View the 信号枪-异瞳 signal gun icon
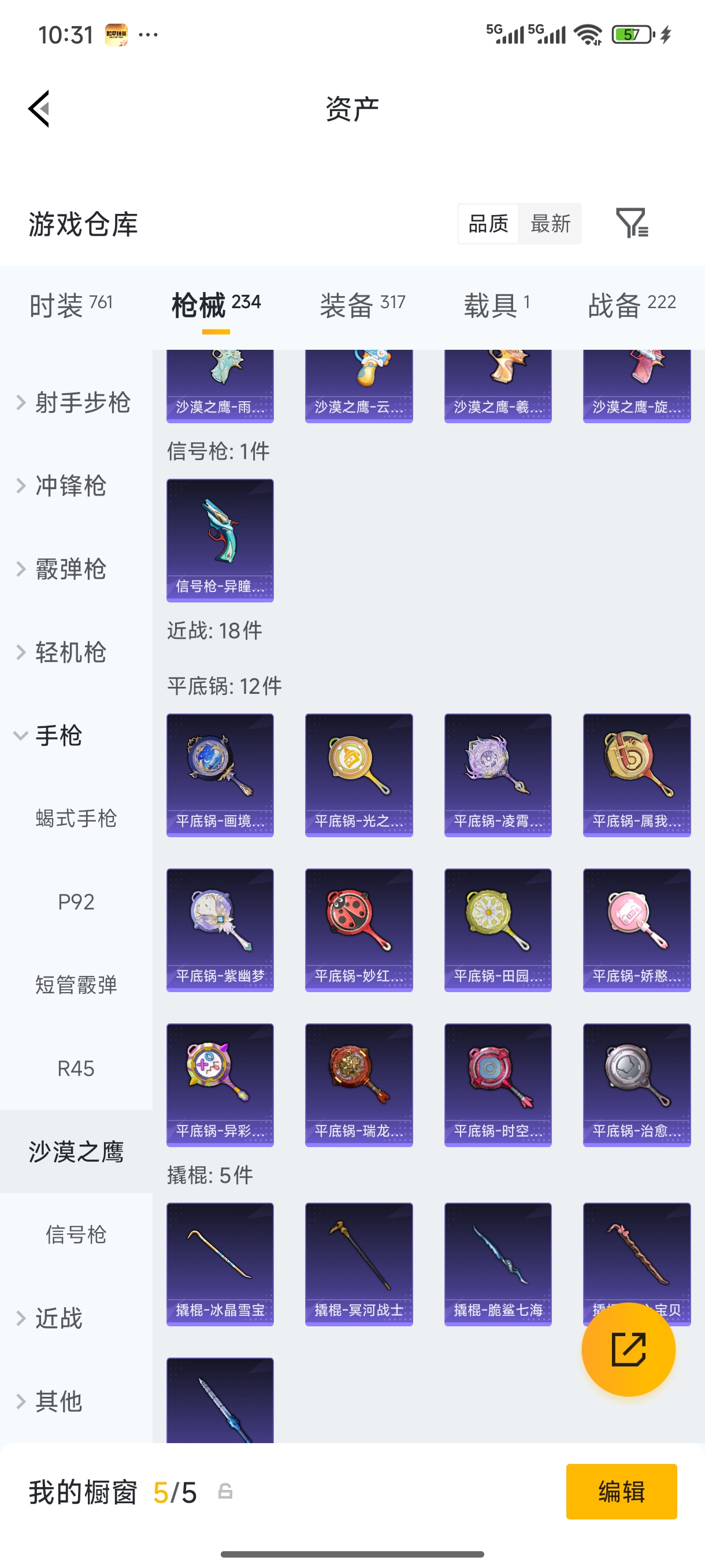 pyautogui.click(x=220, y=541)
